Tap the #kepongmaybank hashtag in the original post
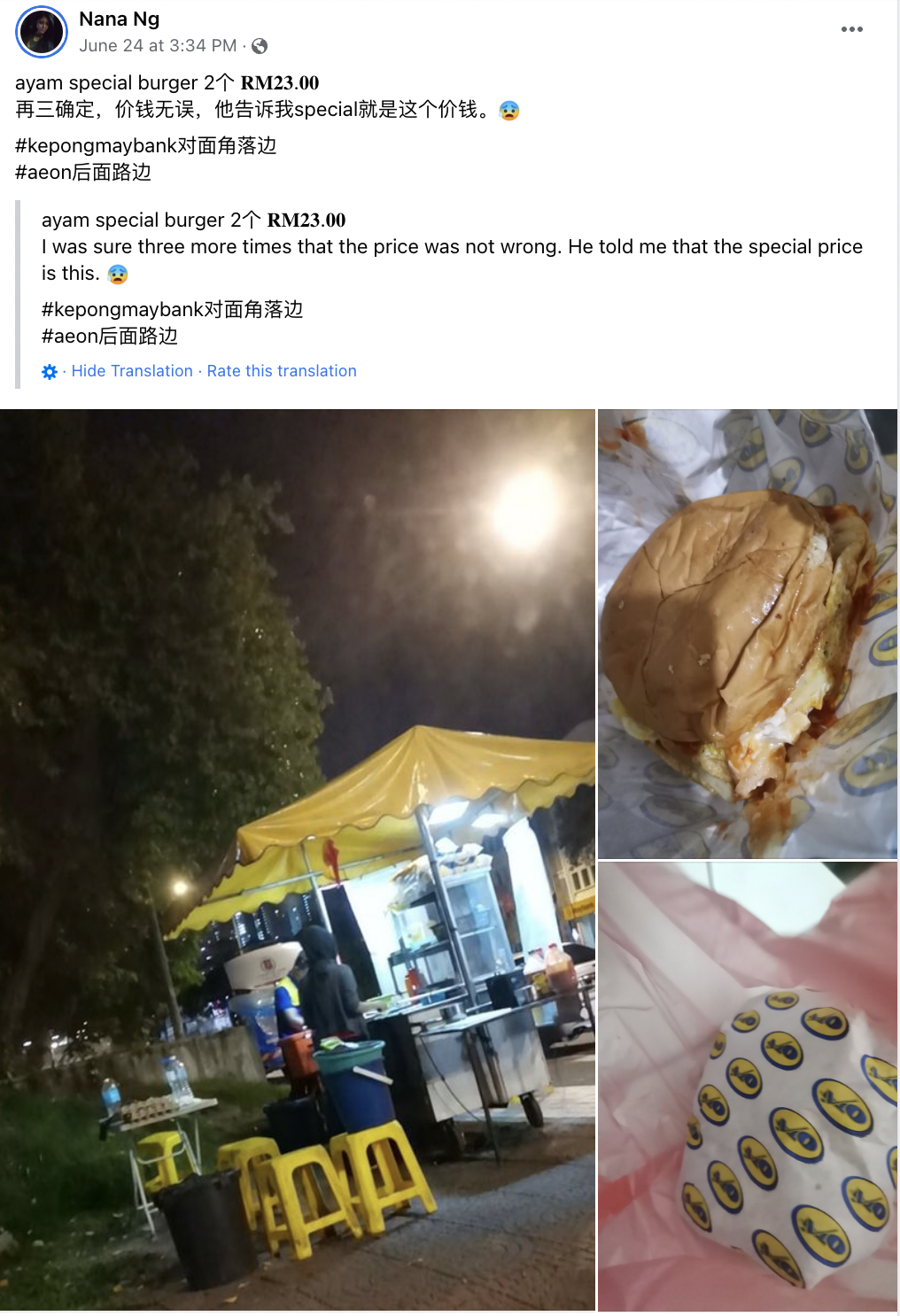 pos(145,145)
